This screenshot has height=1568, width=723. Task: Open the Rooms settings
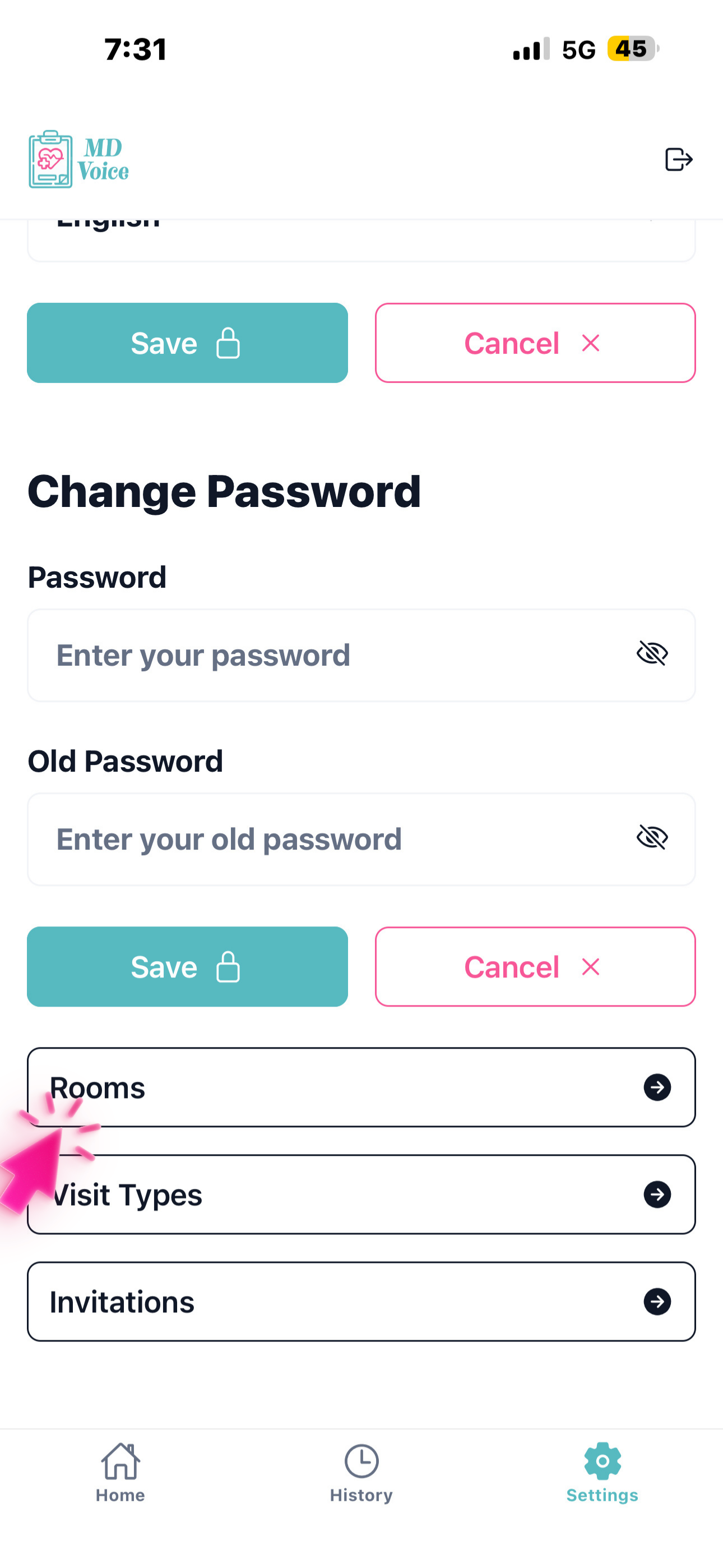tap(361, 1087)
